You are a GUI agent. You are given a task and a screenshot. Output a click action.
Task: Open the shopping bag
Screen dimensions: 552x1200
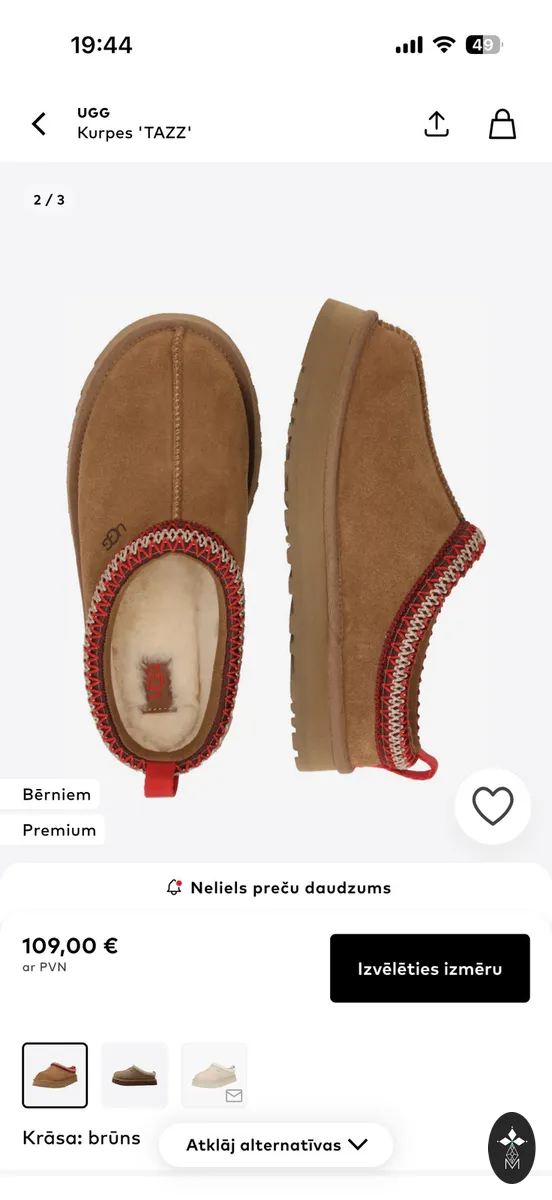tap(502, 124)
